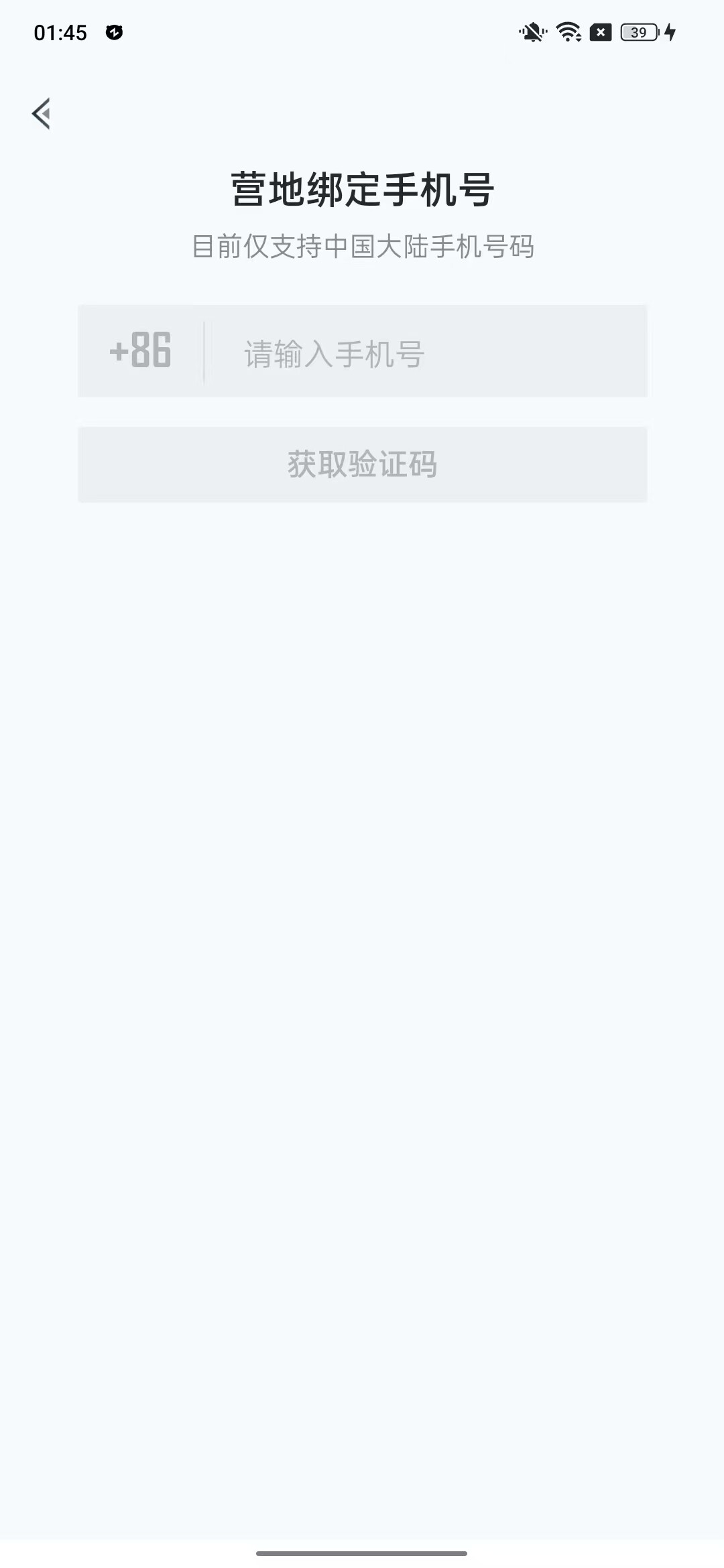The width and height of the screenshot is (724, 1568).
Task: Tap the Chinese mainland number notice text
Action: tap(362, 245)
